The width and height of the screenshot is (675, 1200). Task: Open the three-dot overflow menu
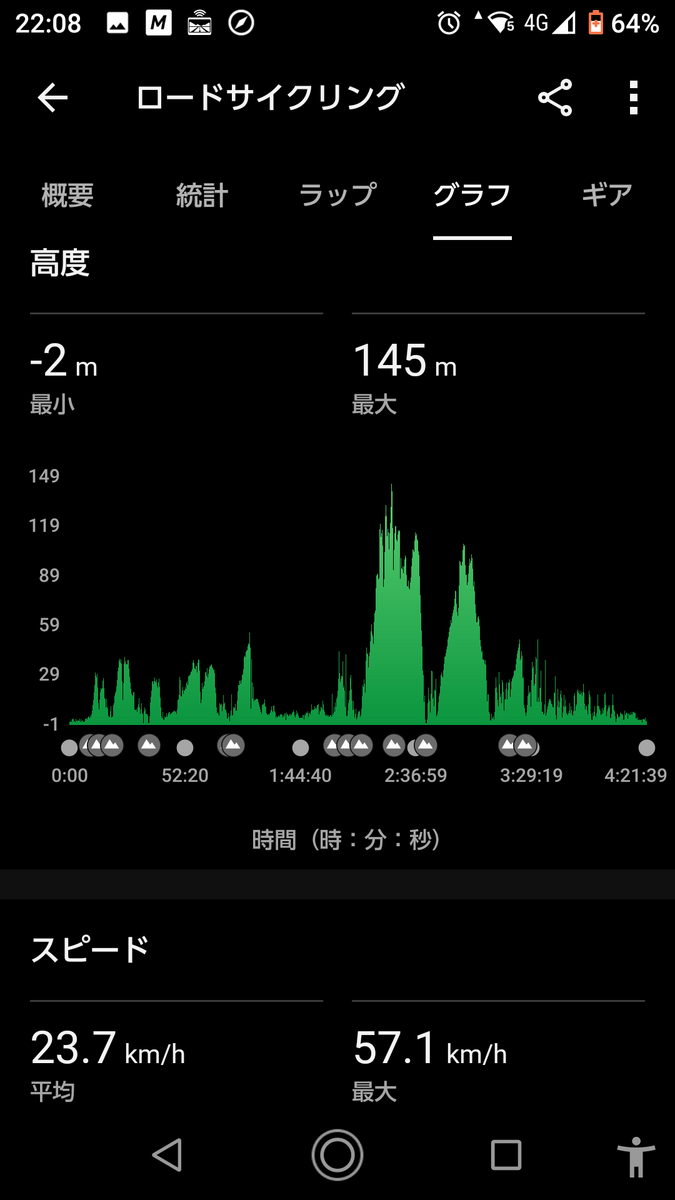632,97
